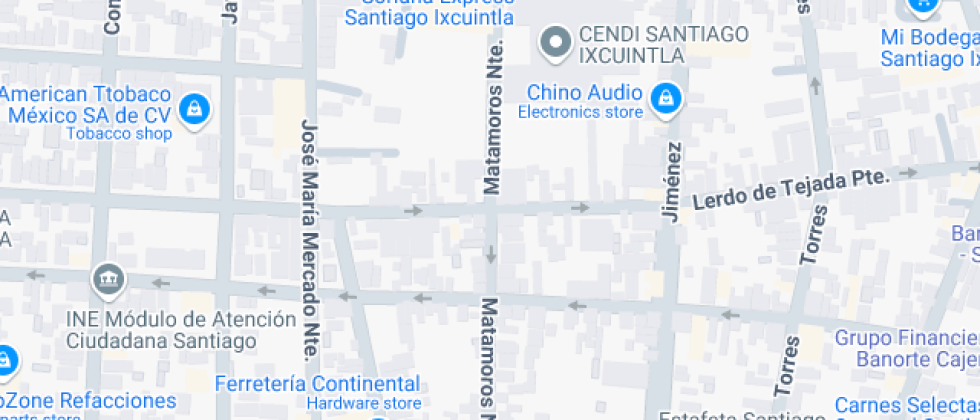Open the INE Módulo de Atención Ciudadana marker

coord(109,281)
